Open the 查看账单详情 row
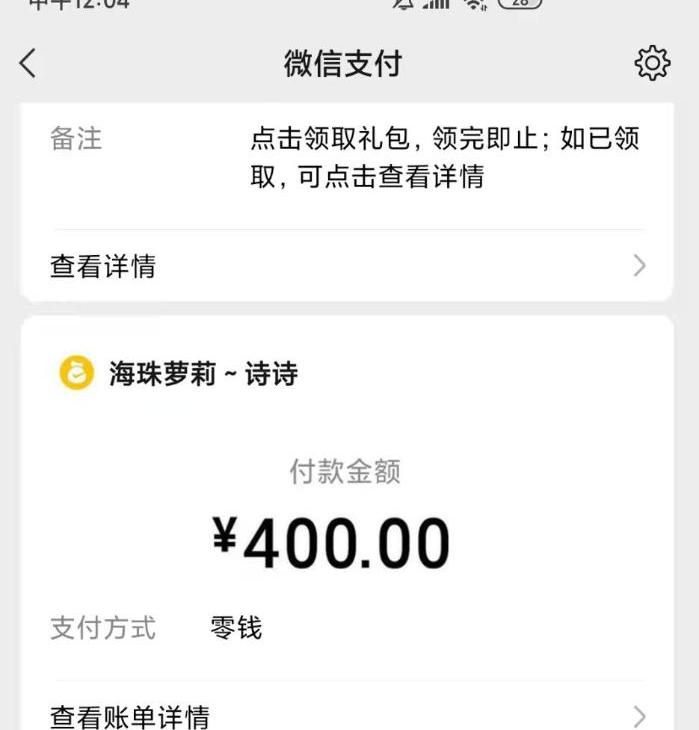Image resolution: width=699 pixels, height=730 pixels. pos(346,716)
